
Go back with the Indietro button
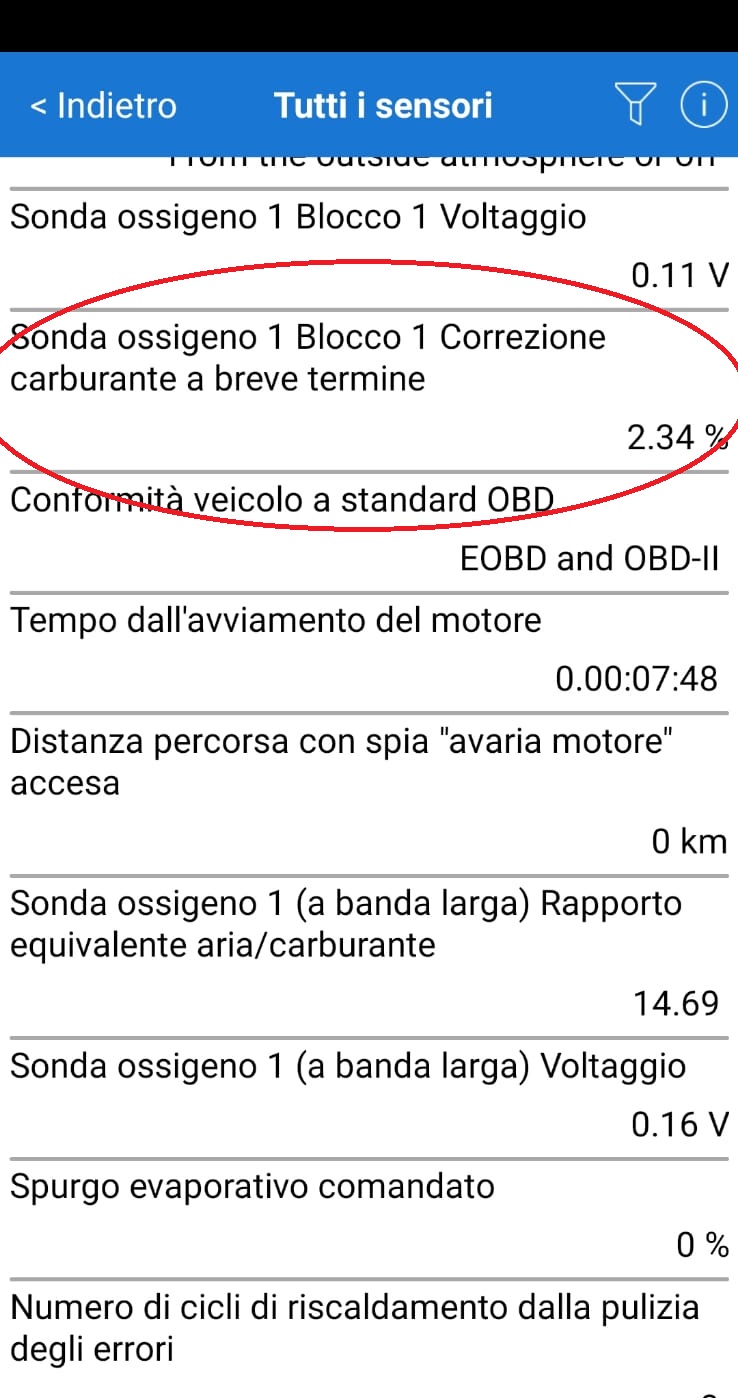tap(103, 106)
